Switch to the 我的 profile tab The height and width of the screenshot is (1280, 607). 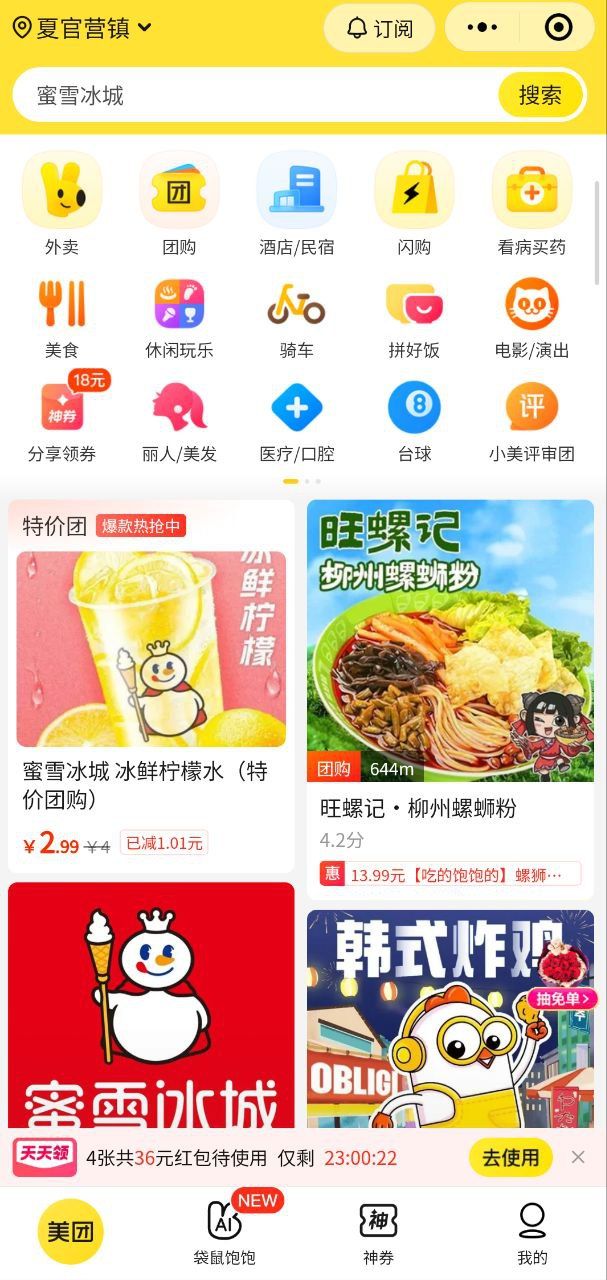coord(532,1233)
